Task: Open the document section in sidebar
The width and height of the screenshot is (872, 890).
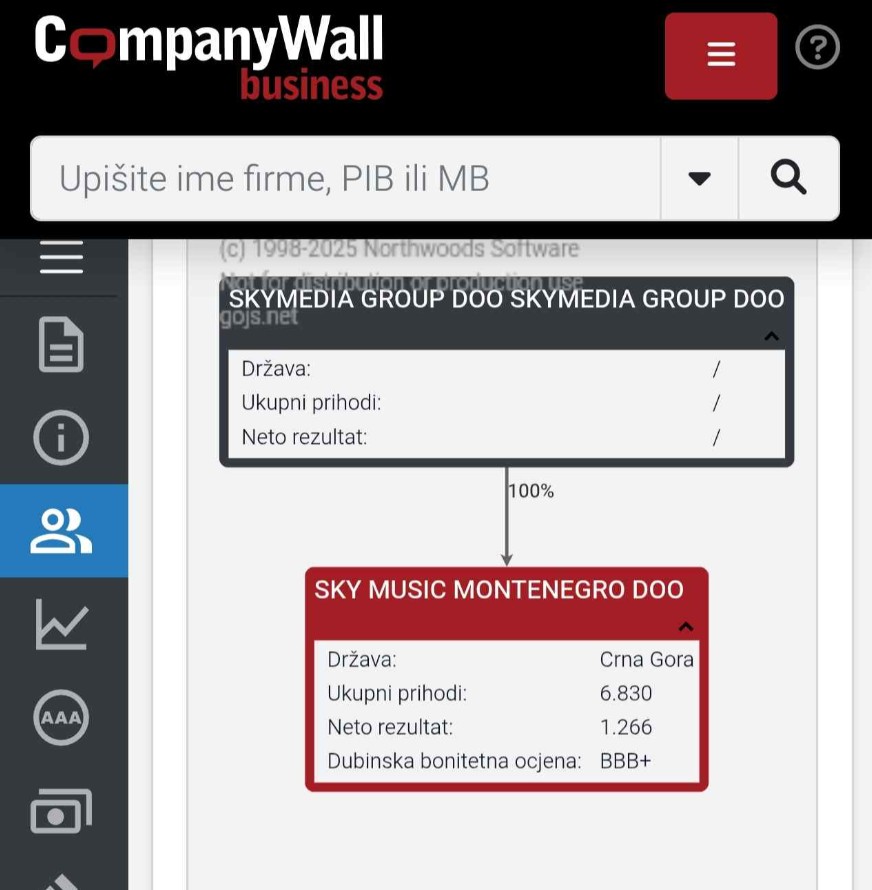Action: click(61, 345)
